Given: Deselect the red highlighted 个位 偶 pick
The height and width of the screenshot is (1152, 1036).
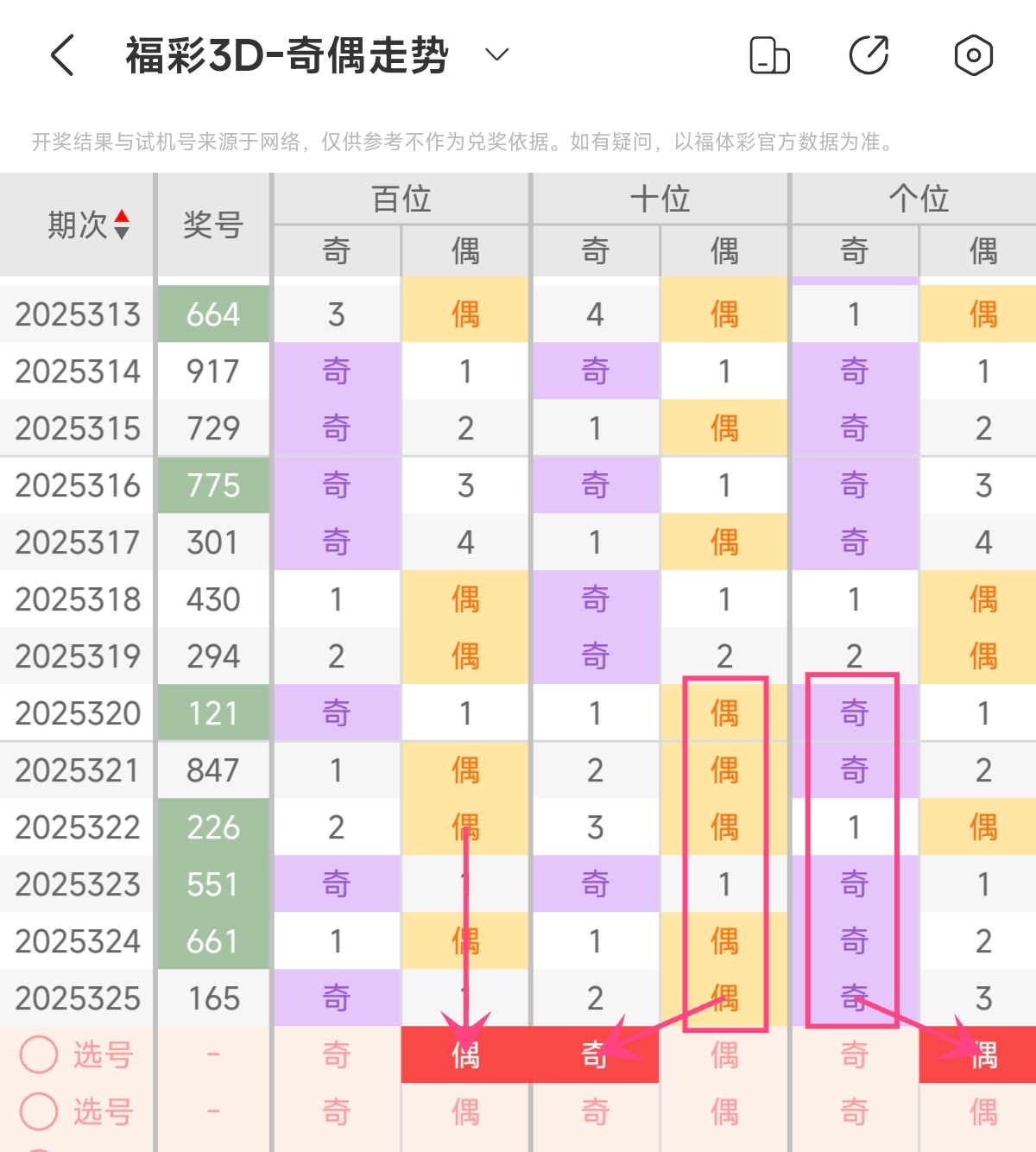Looking at the screenshot, I should coord(983,1054).
